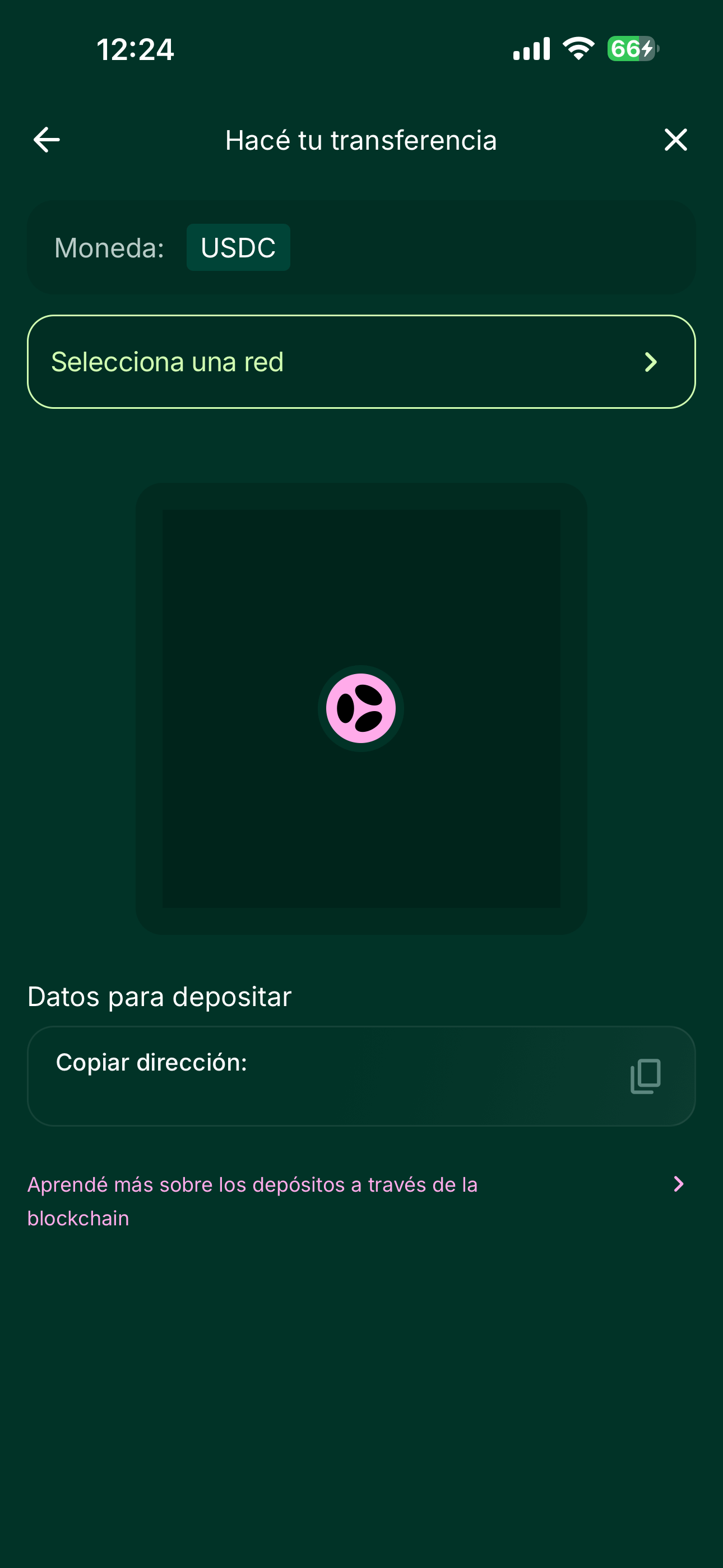Copy the deposit address

[645, 1076]
